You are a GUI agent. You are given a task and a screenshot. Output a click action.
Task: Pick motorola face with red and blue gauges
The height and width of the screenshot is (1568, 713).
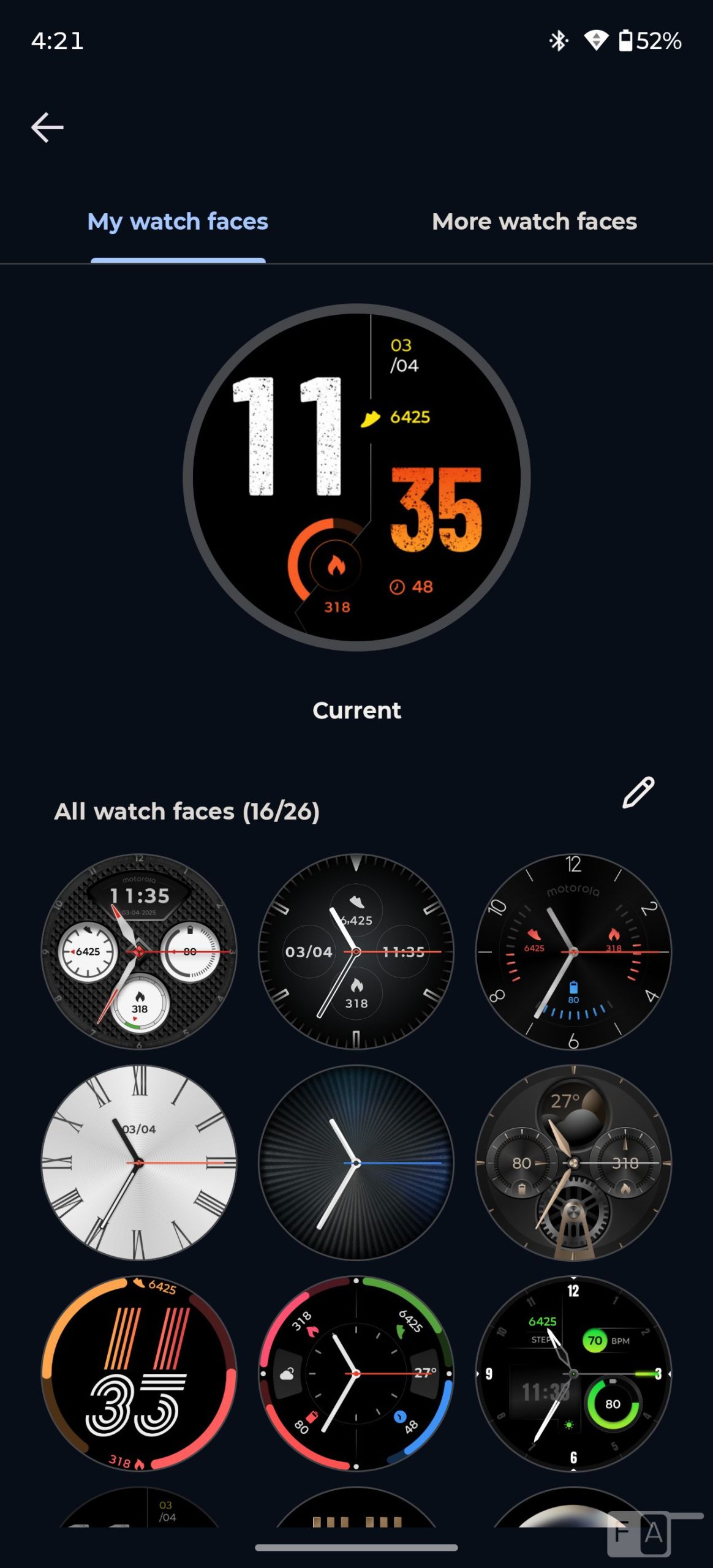[x=573, y=951]
